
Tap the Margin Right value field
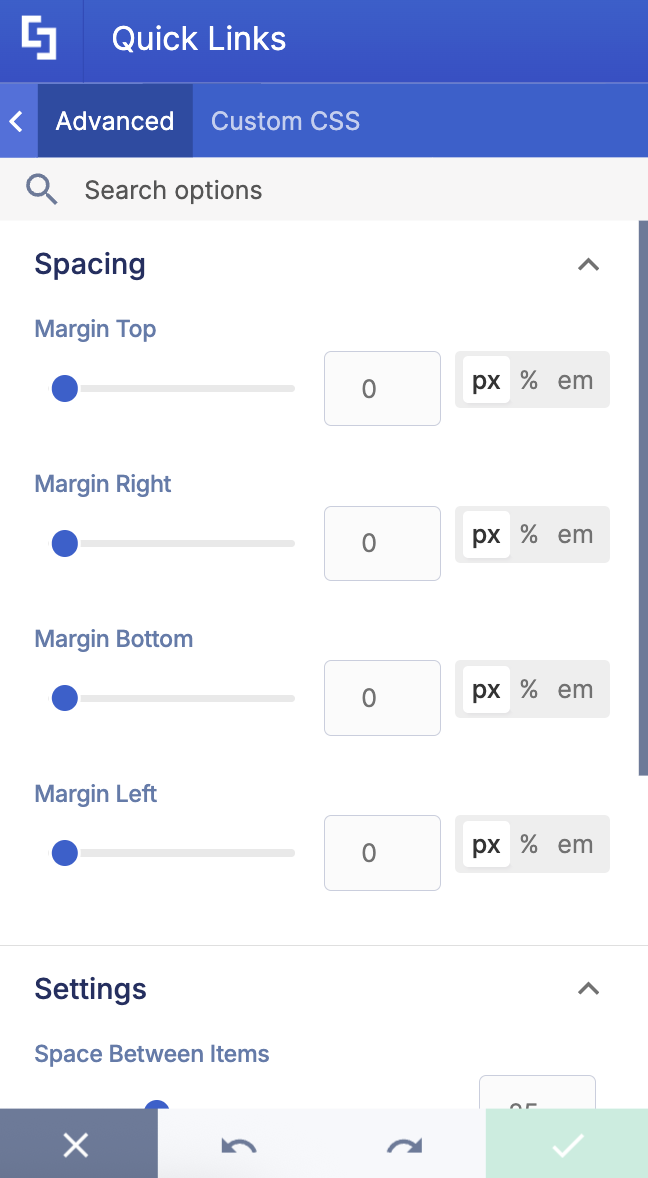click(382, 543)
